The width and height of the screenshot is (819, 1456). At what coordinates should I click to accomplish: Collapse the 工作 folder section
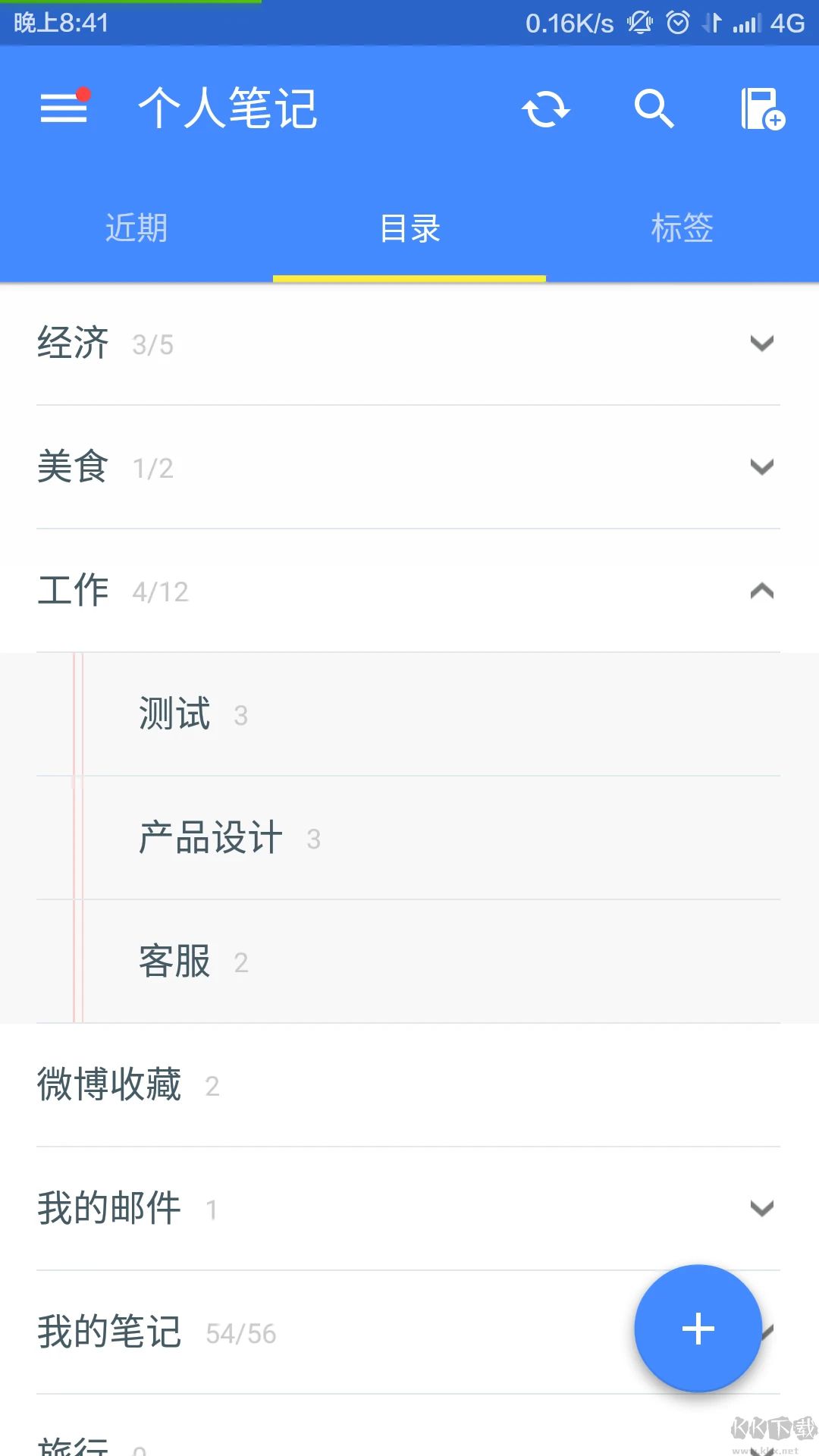pyautogui.click(x=761, y=591)
